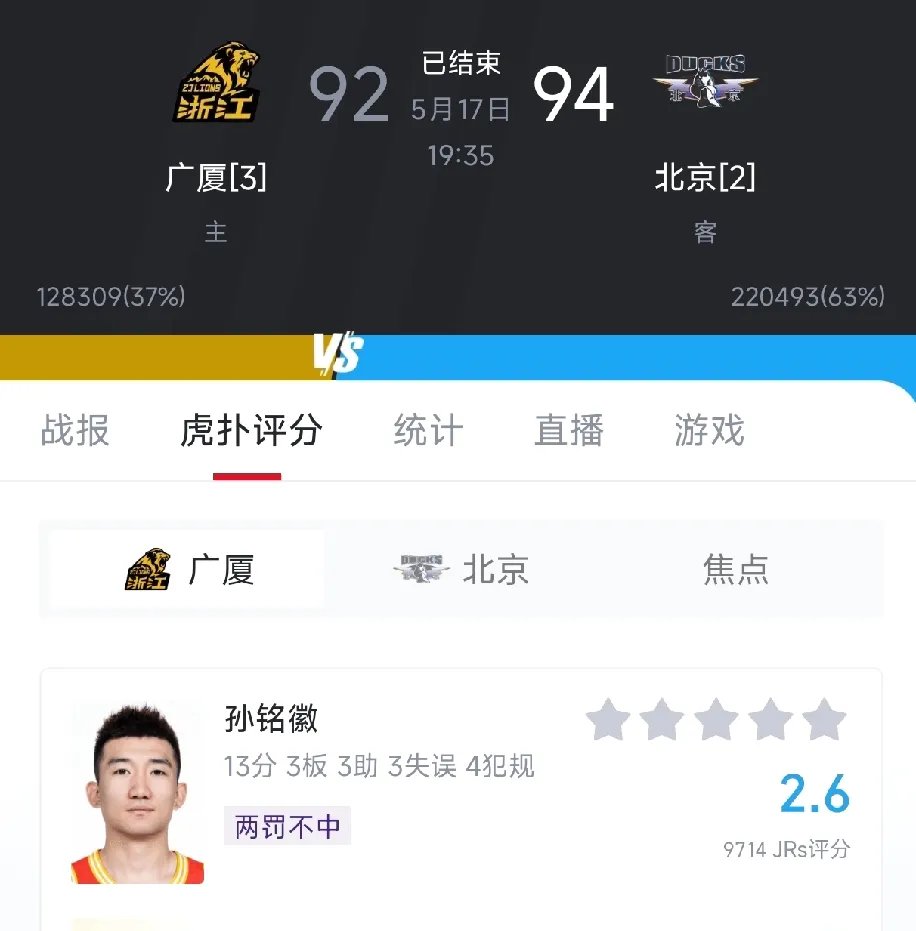This screenshot has width=916, height=931.
Task: Open the 统计 tab
Action: 428,431
